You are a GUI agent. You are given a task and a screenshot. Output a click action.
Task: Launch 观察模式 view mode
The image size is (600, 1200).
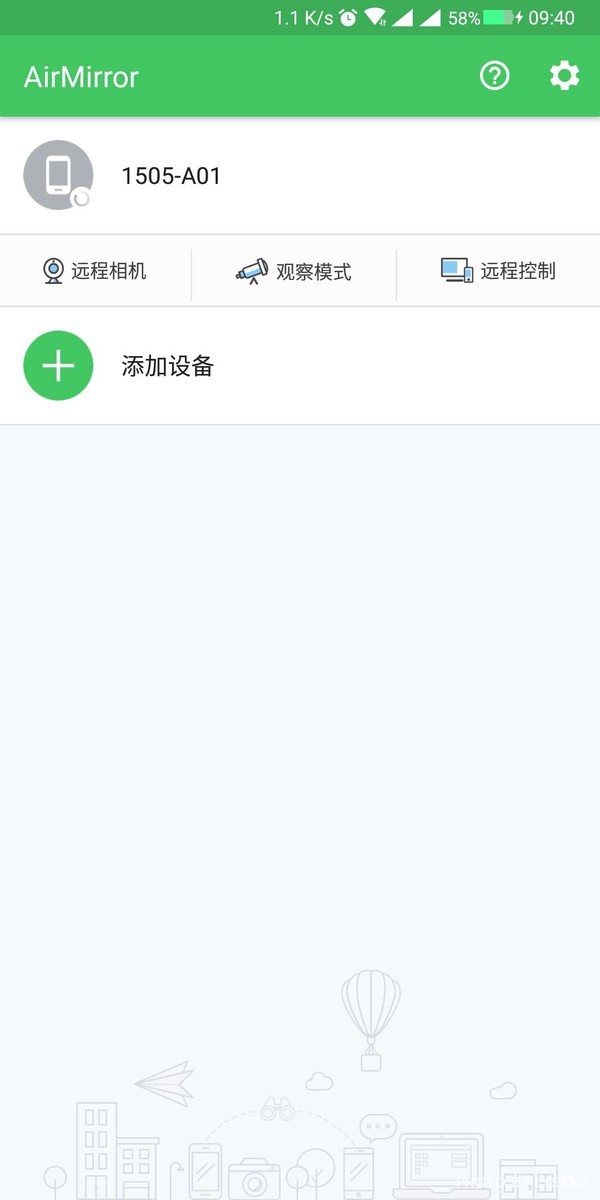point(294,271)
